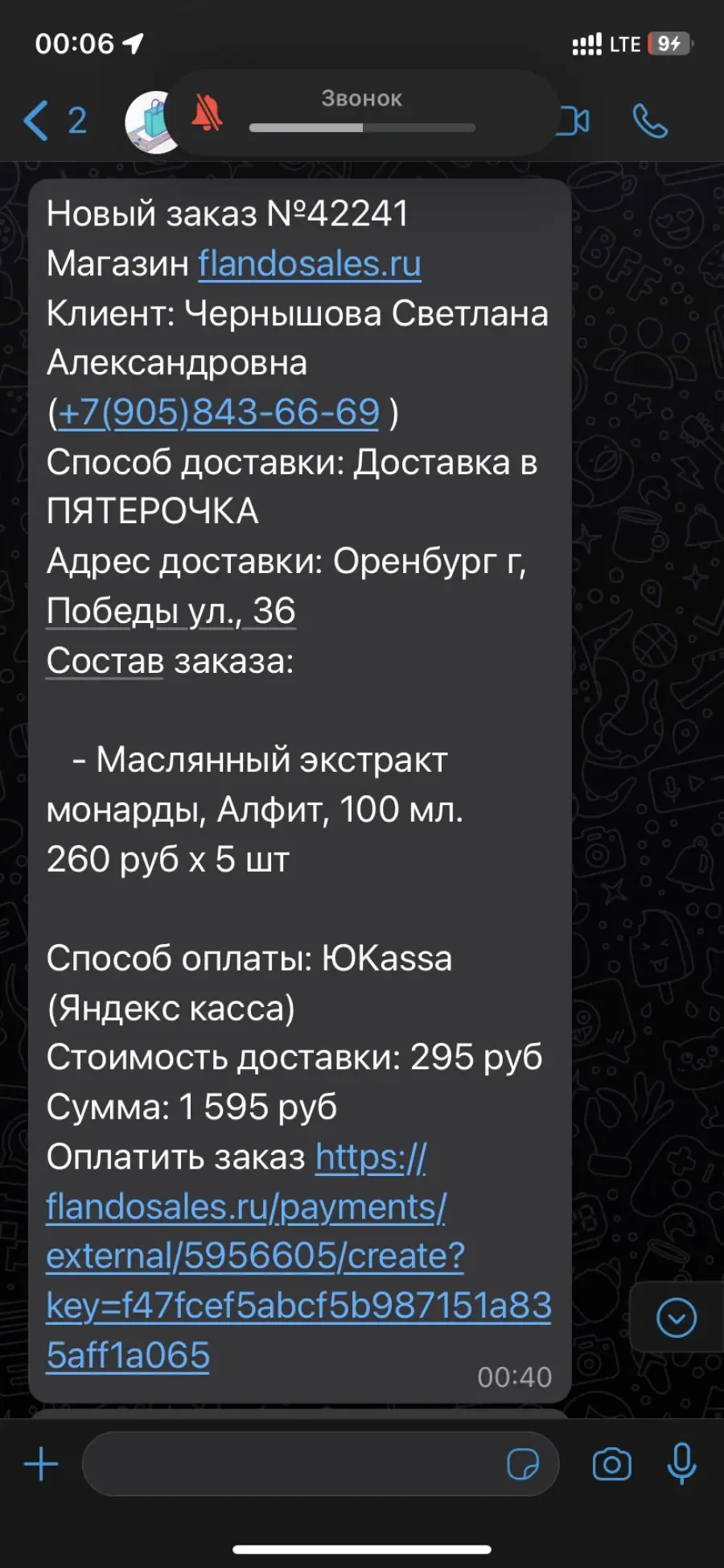Start a voice call
This screenshot has width=724, height=1568.
(650, 121)
